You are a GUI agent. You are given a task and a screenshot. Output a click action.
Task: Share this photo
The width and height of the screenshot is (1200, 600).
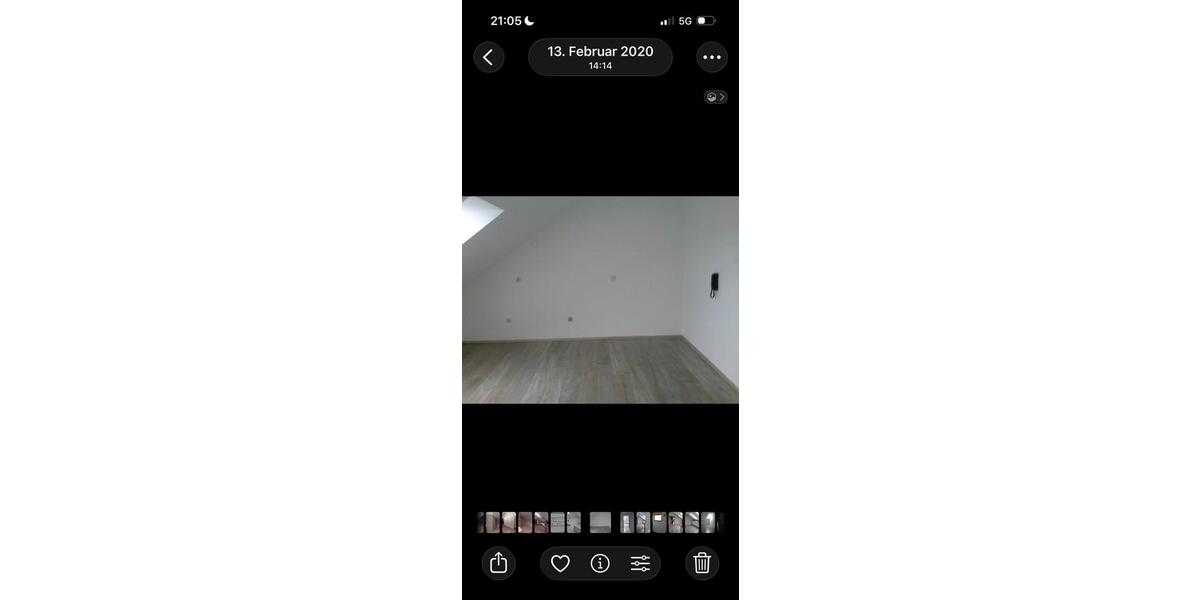pyautogui.click(x=499, y=563)
